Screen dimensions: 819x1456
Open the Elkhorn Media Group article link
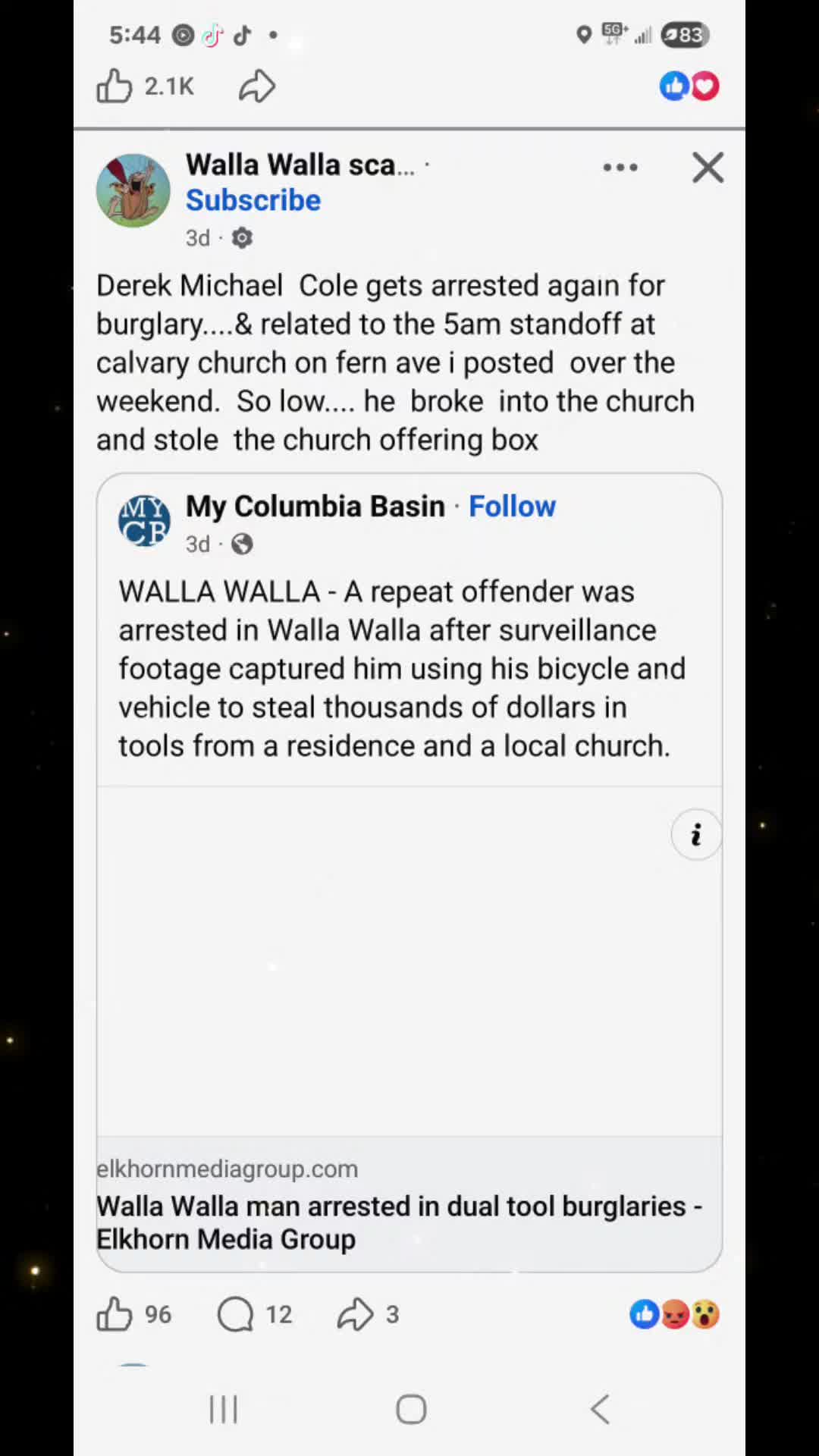(399, 1222)
